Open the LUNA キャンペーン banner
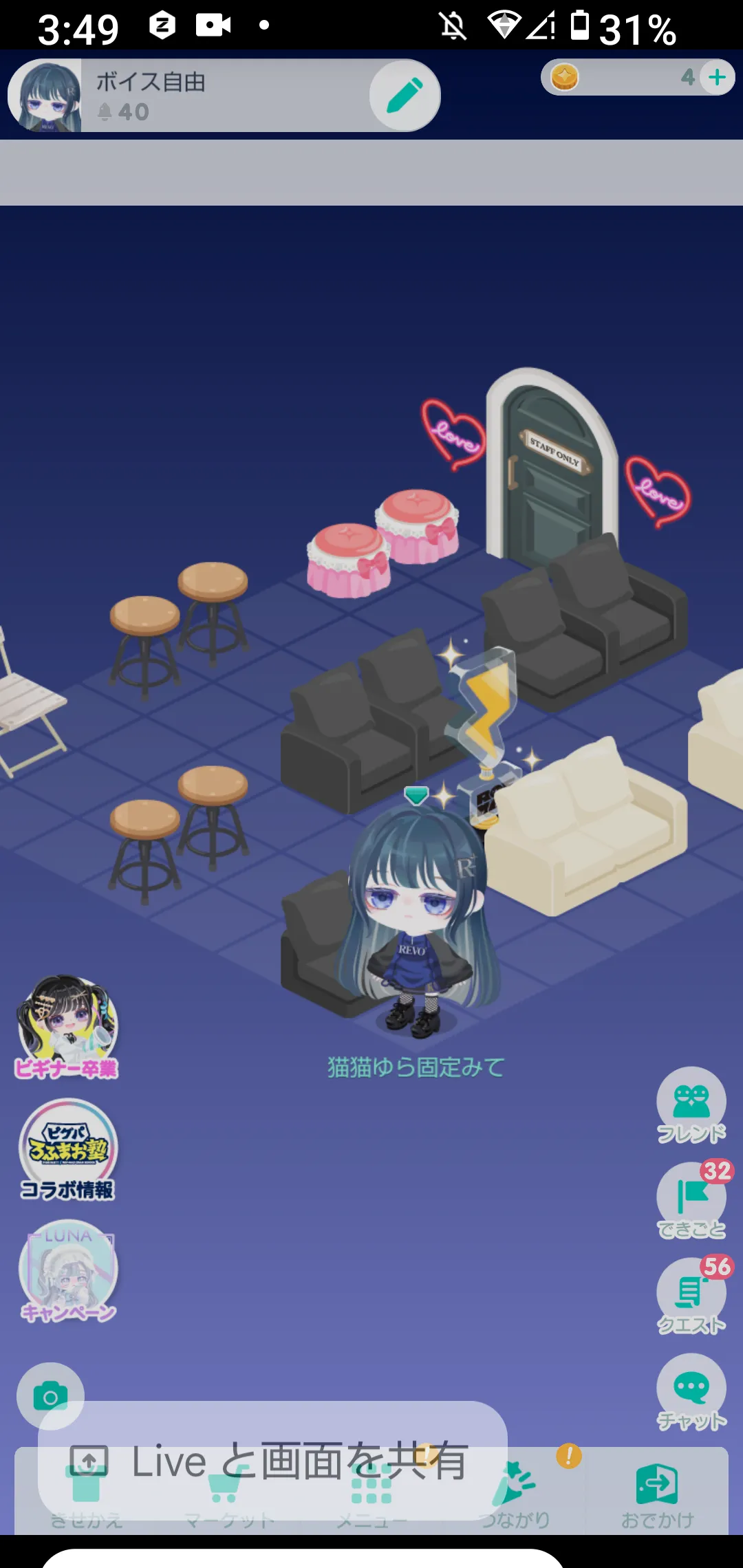This screenshot has height=1568, width=743. (67, 1272)
